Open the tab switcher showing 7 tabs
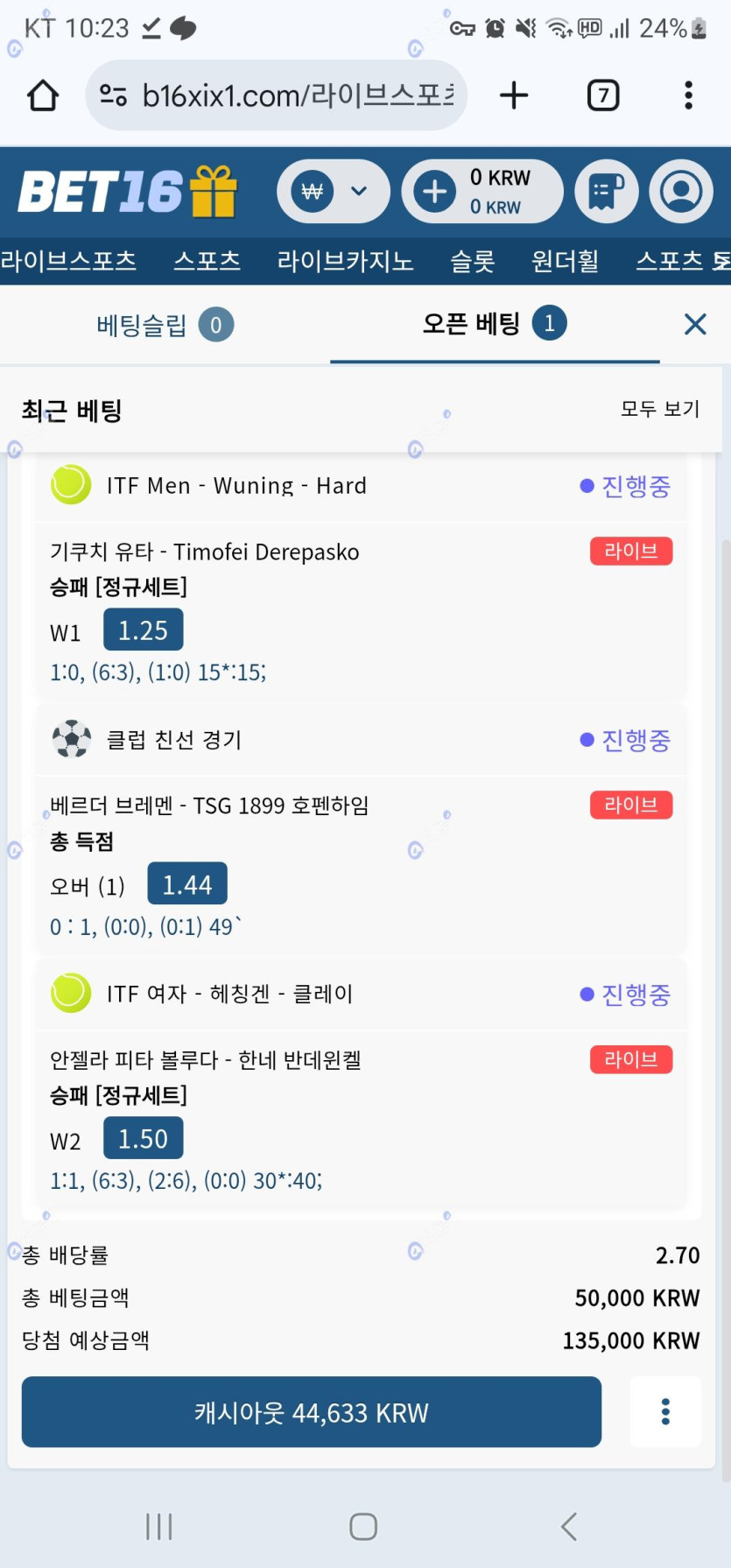This screenshot has height=1568, width=731. coord(602,95)
